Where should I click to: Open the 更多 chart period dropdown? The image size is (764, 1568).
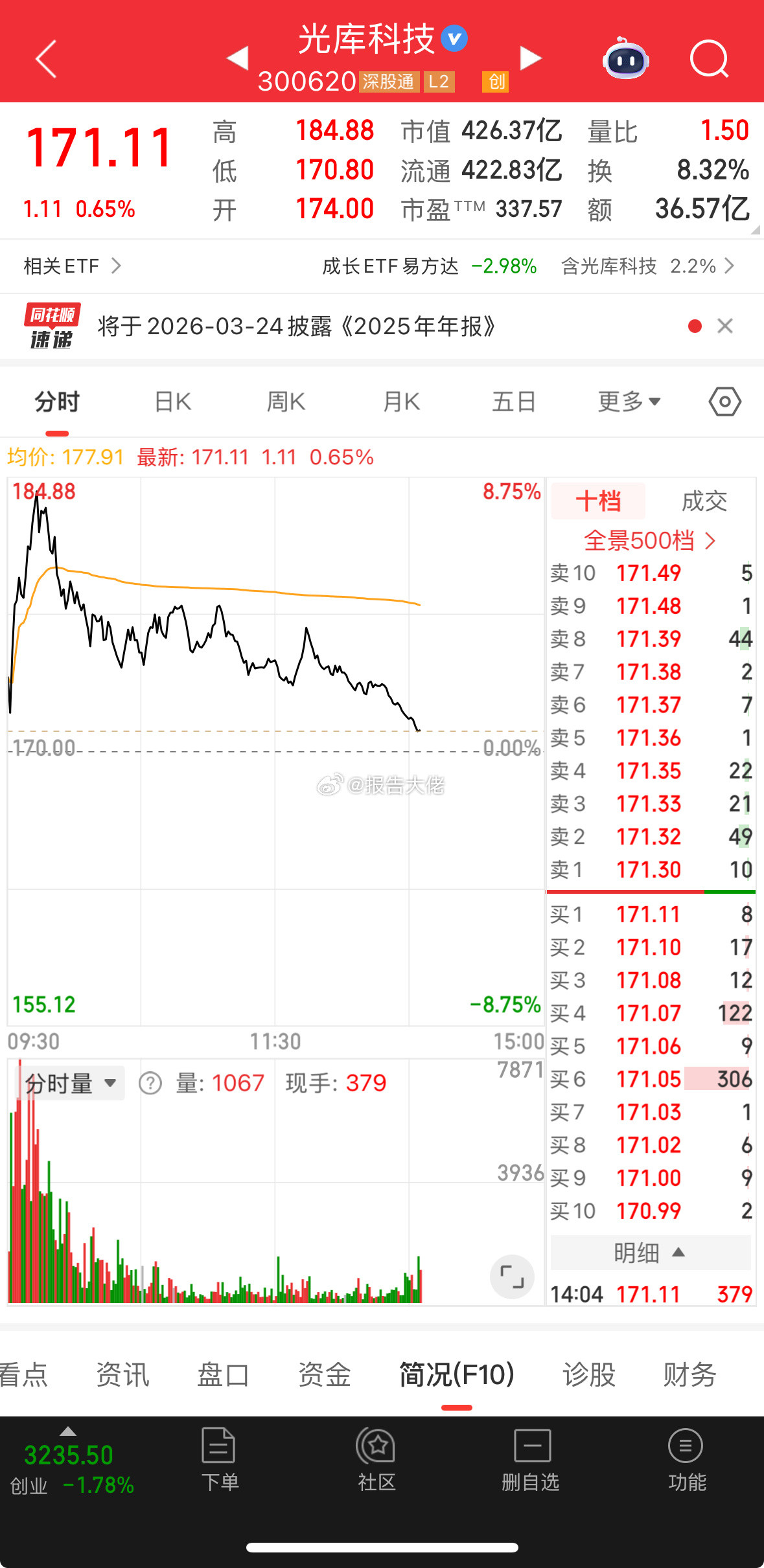coord(627,402)
